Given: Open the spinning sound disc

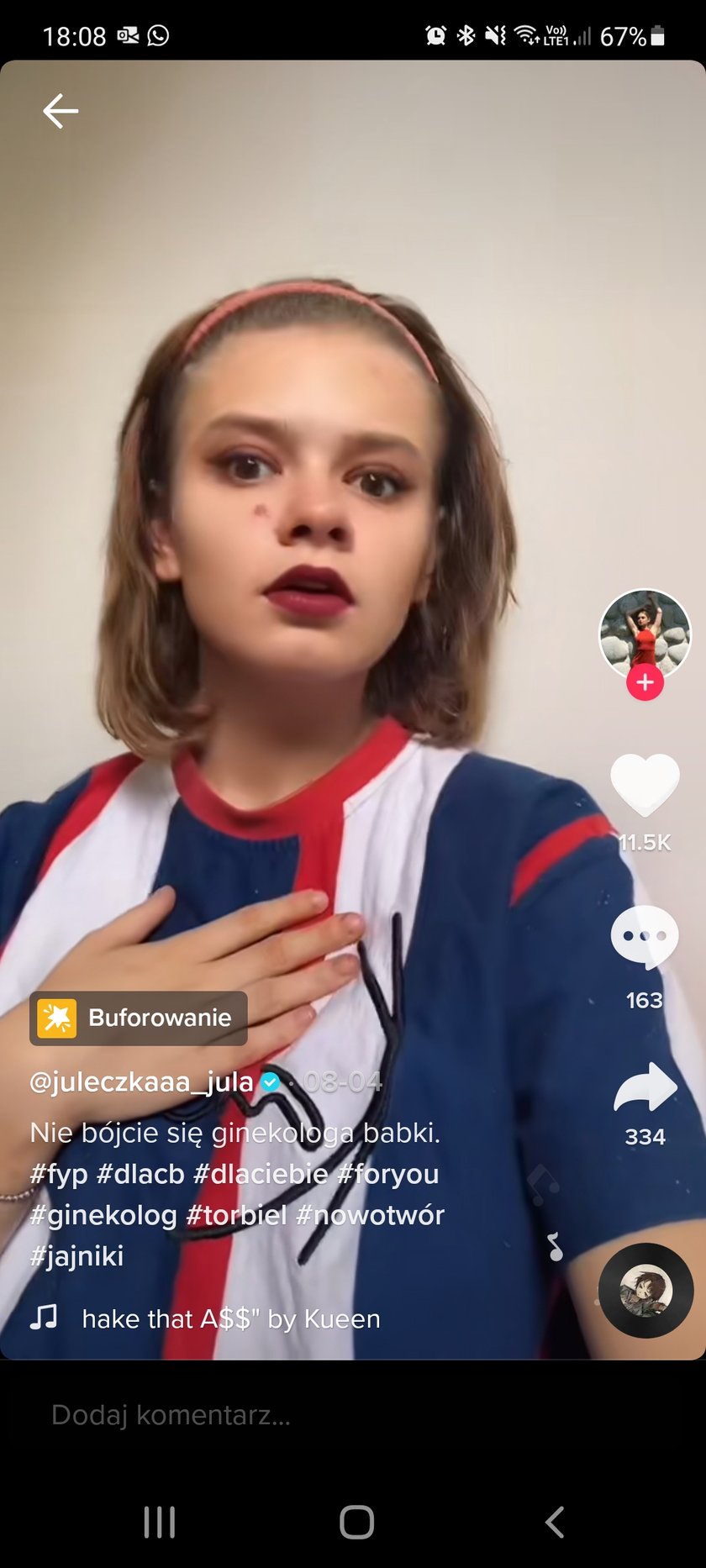Looking at the screenshot, I should (x=645, y=1290).
